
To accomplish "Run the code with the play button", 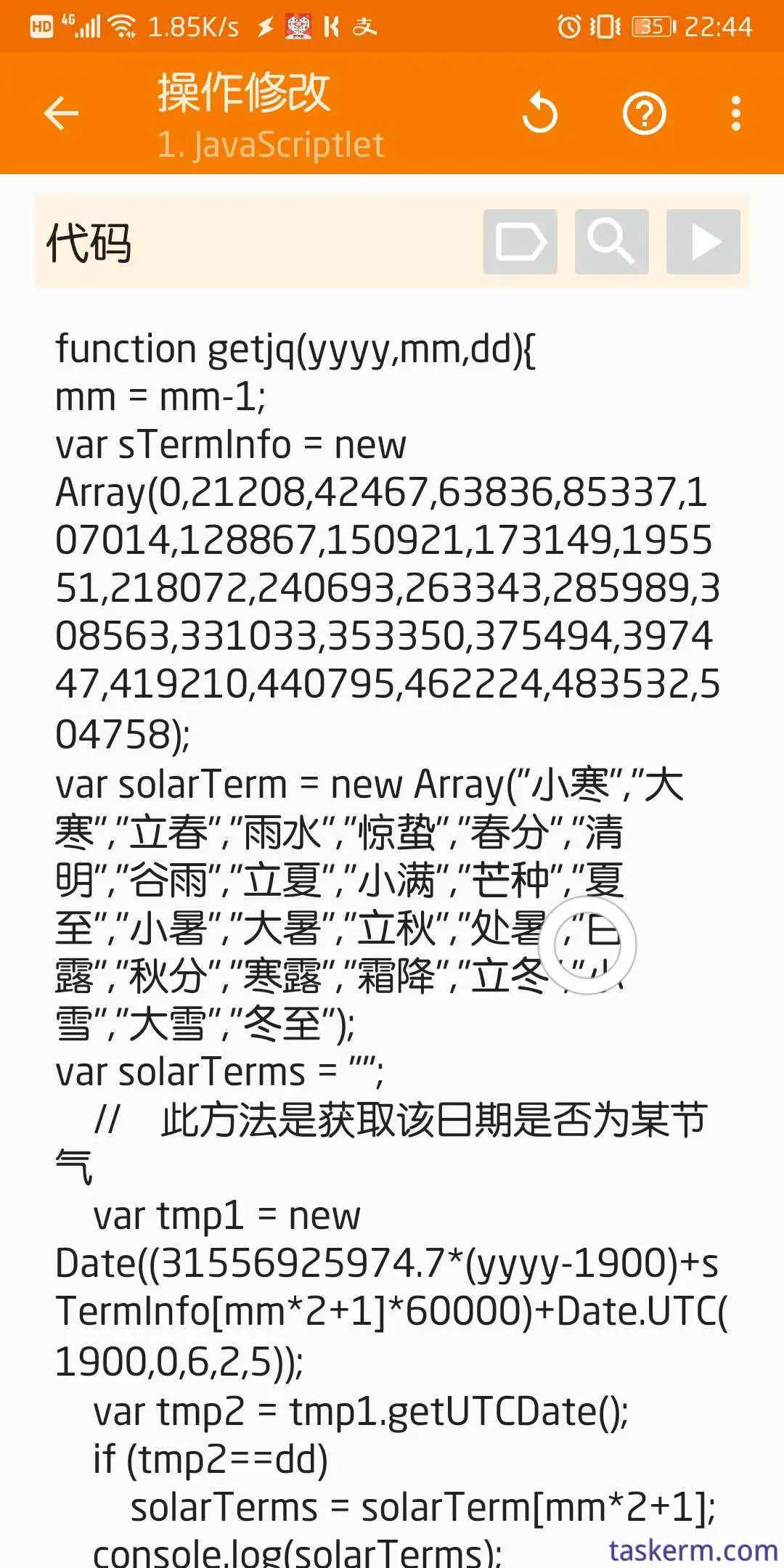I will pos(703,242).
